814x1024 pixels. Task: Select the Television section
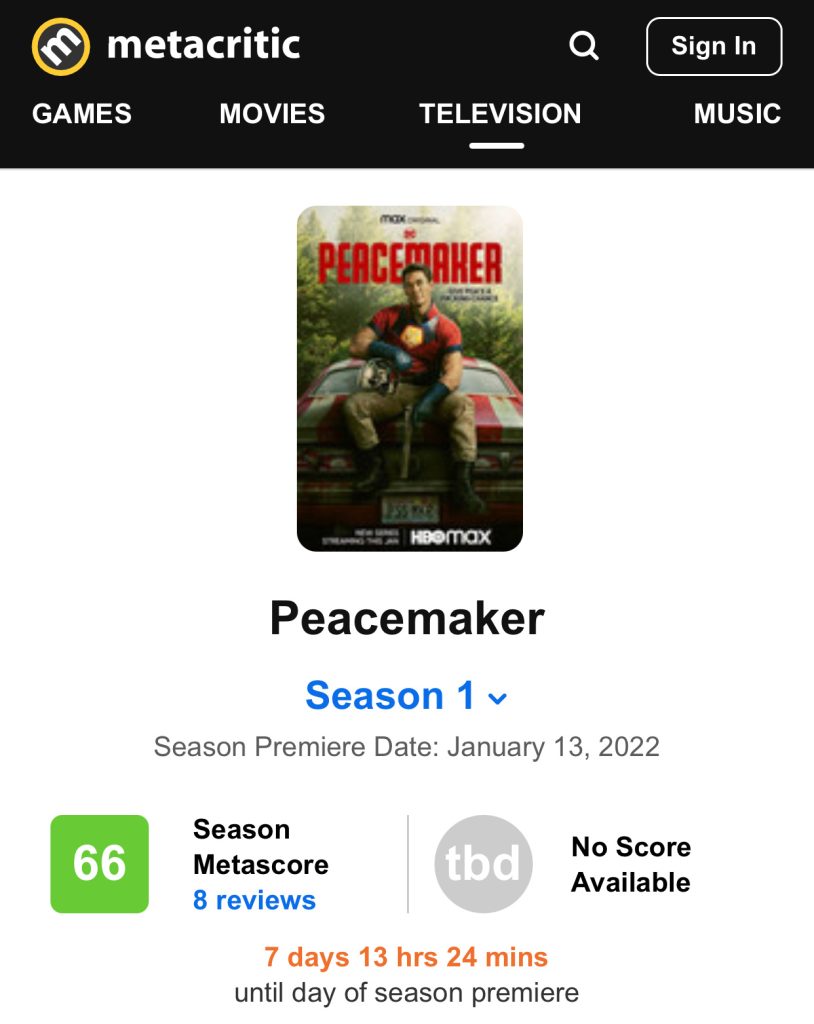pos(500,114)
